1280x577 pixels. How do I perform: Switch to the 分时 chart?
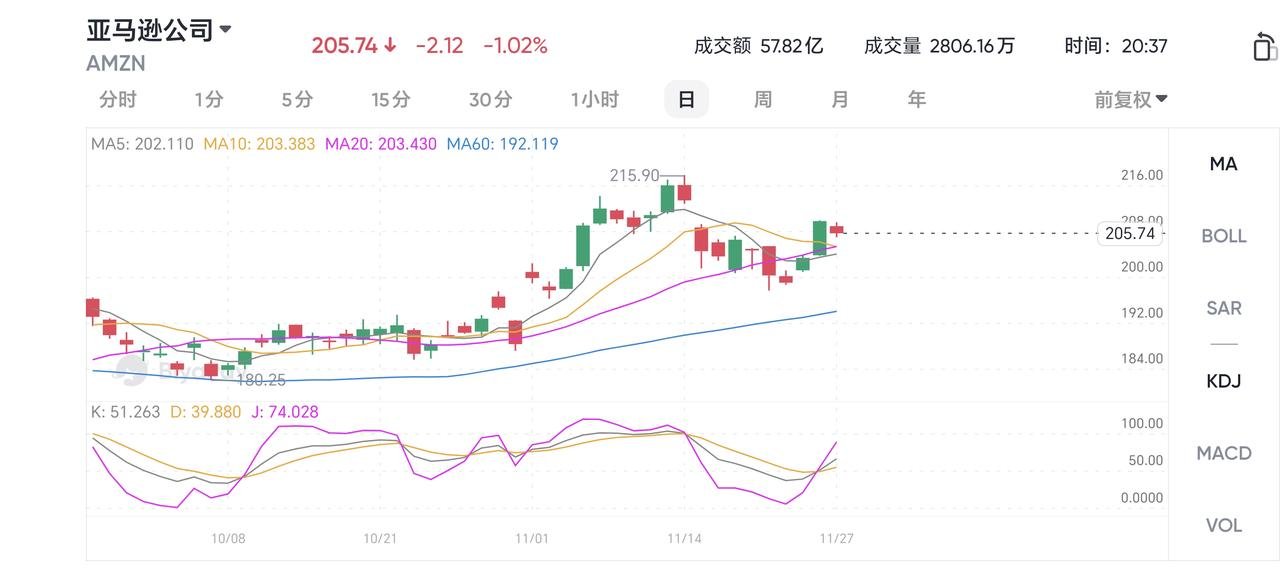tap(118, 99)
